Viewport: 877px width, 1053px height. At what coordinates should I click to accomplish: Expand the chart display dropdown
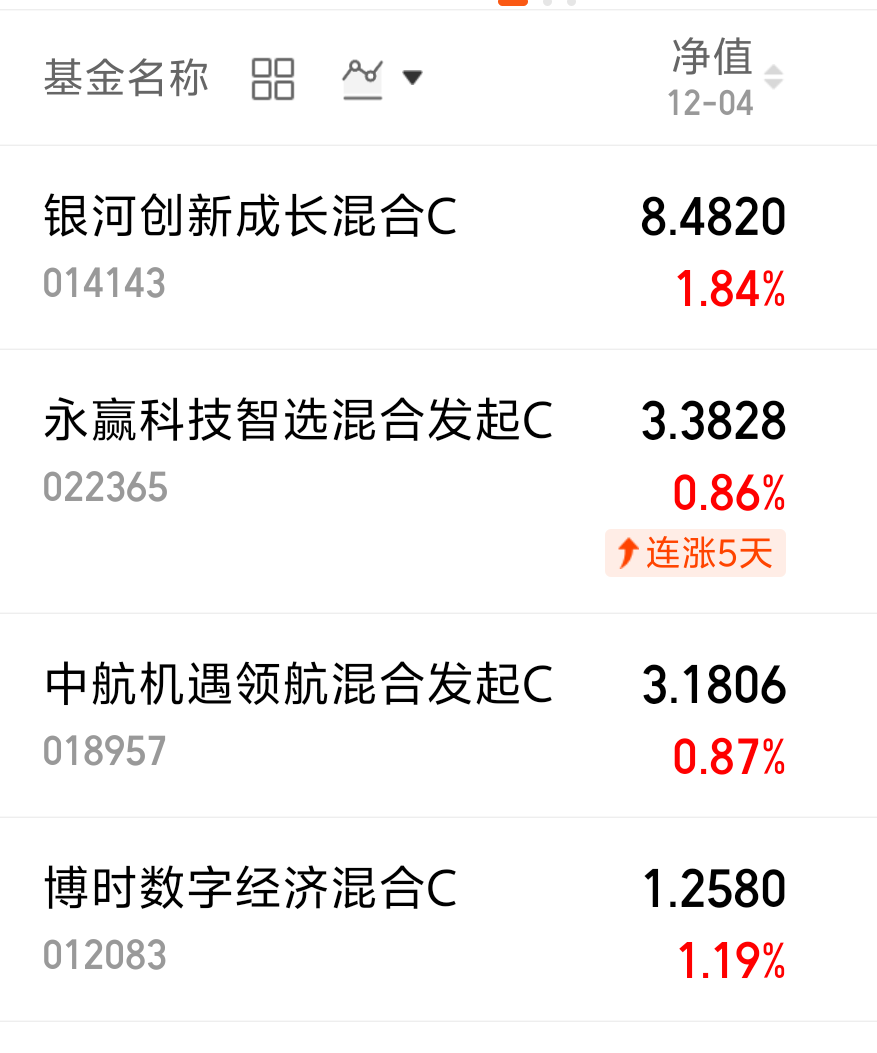[x=382, y=79]
